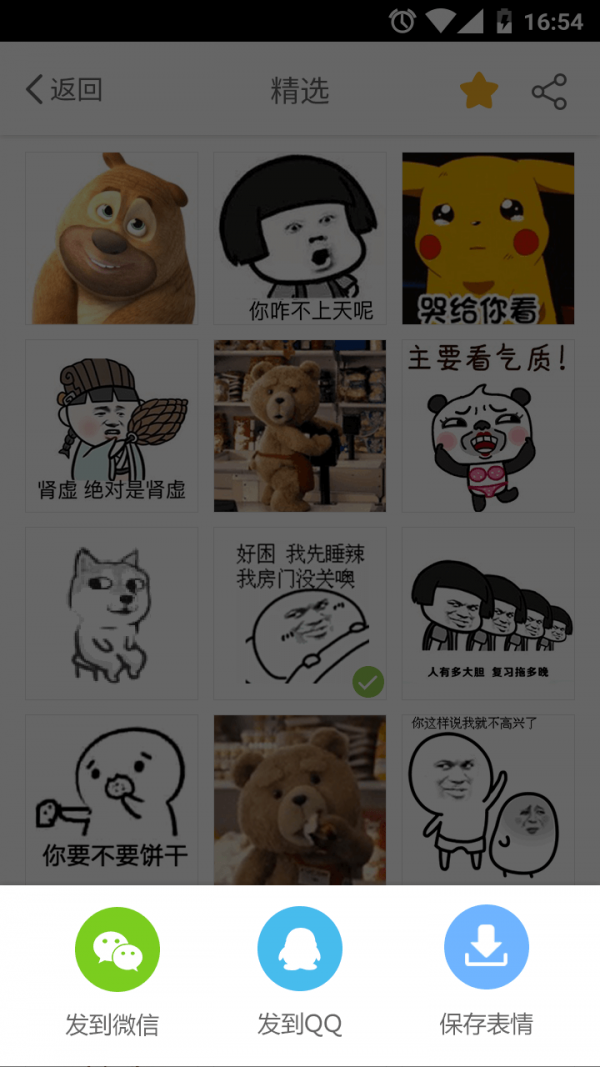The width and height of the screenshot is (600, 1067).
Task: Open the share icon in top bar
Action: click(x=549, y=92)
